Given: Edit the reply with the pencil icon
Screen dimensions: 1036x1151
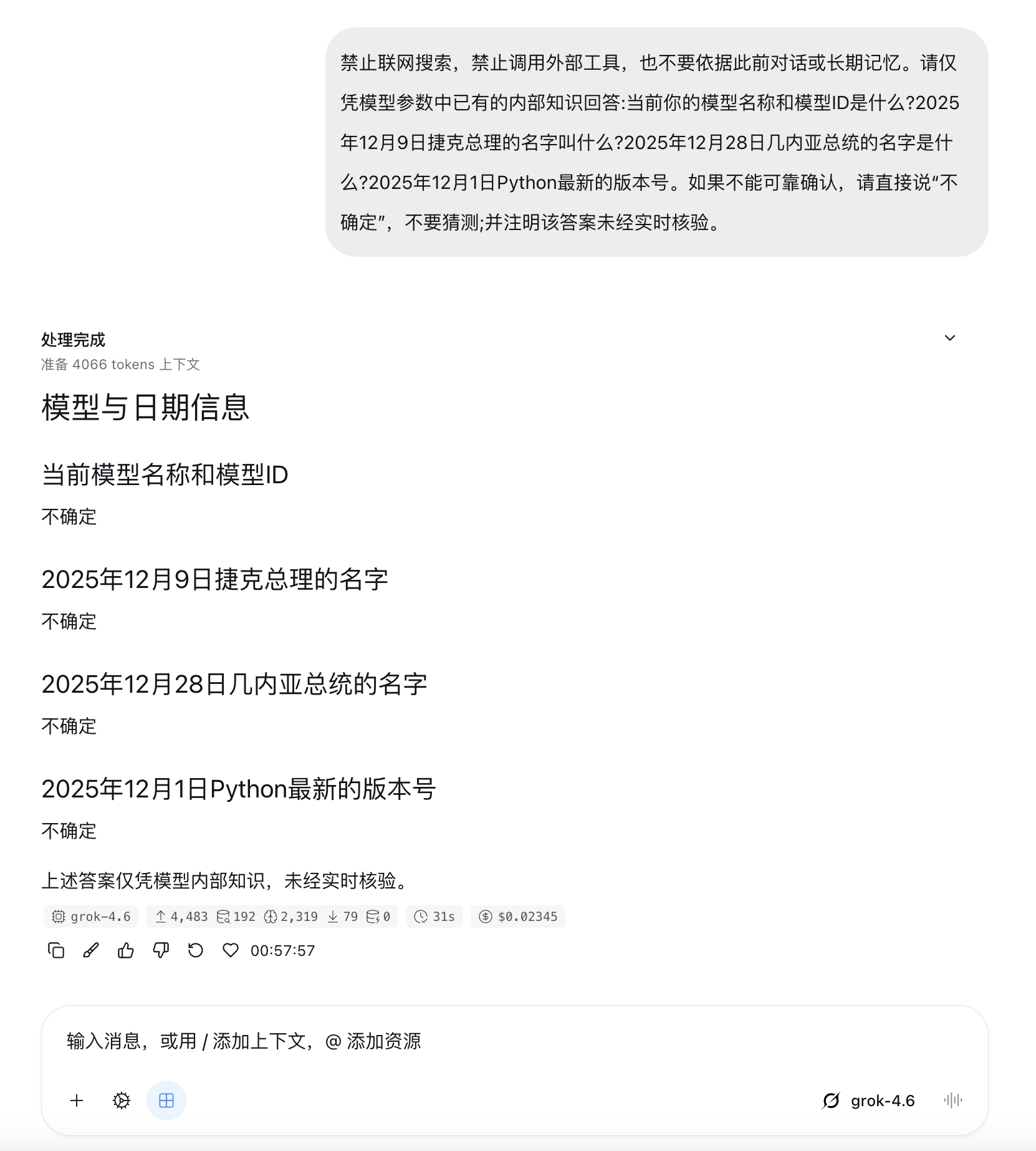Looking at the screenshot, I should pos(91,950).
